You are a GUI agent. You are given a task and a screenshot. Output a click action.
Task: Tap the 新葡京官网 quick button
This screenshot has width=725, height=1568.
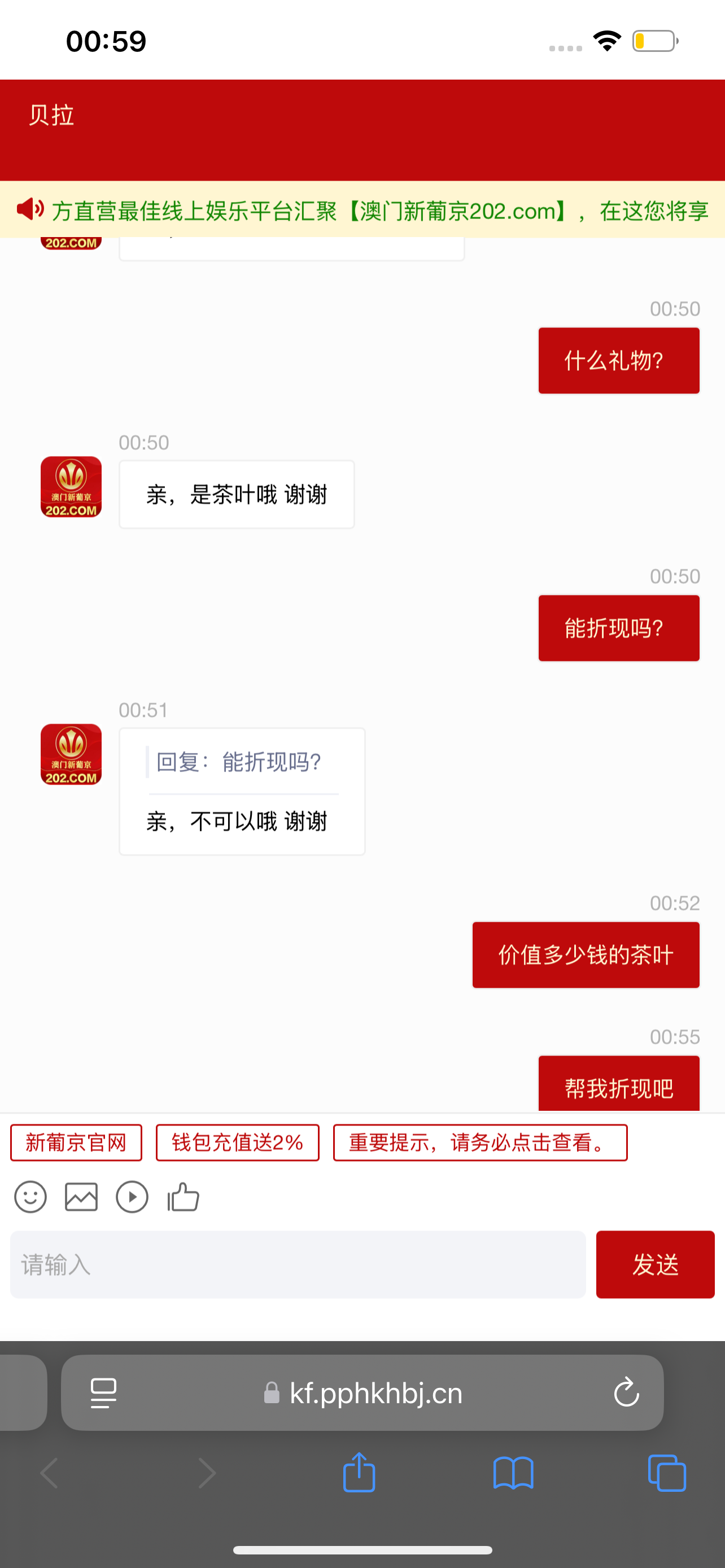coord(76,1142)
